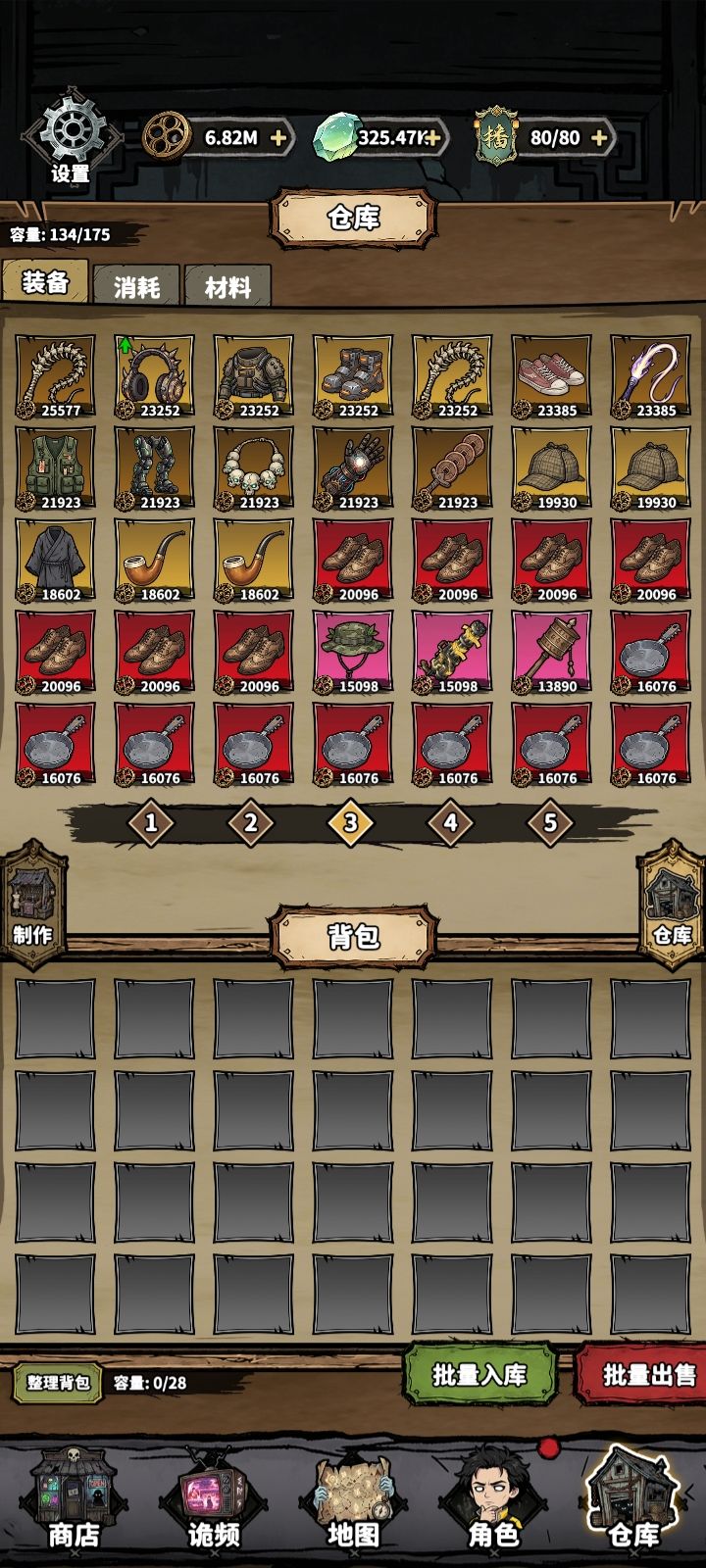Tap 批量入库 to store items in bulk
This screenshot has height=1568, width=706.
pyautogui.click(x=479, y=1374)
